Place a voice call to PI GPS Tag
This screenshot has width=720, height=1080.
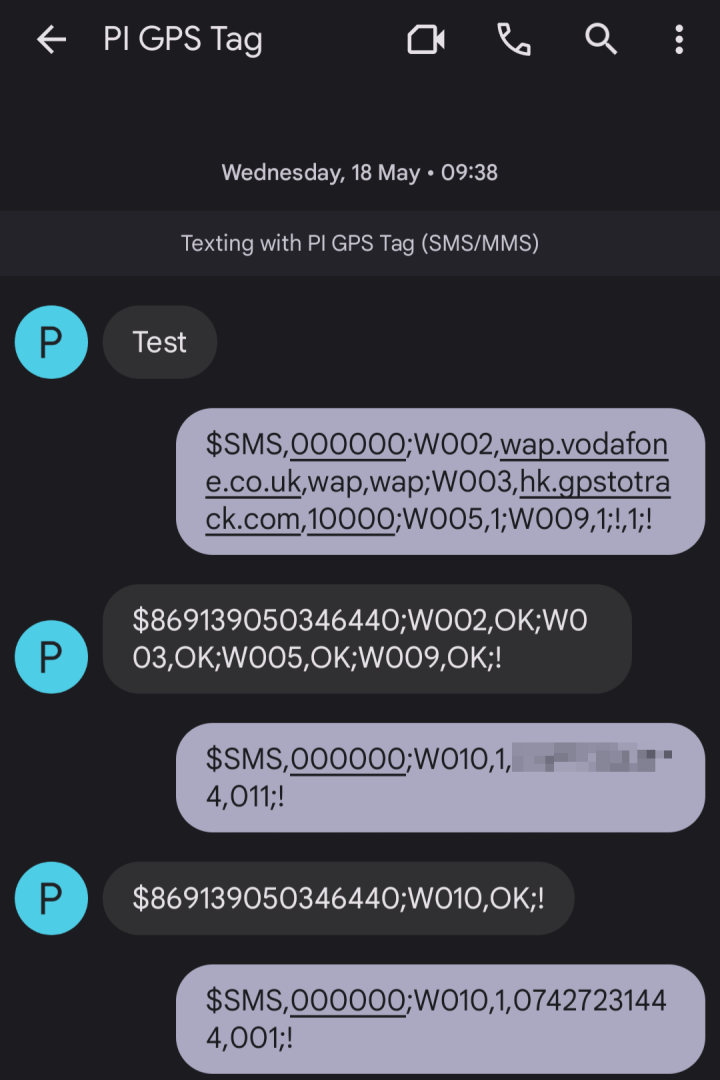pyautogui.click(x=513, y=40)
